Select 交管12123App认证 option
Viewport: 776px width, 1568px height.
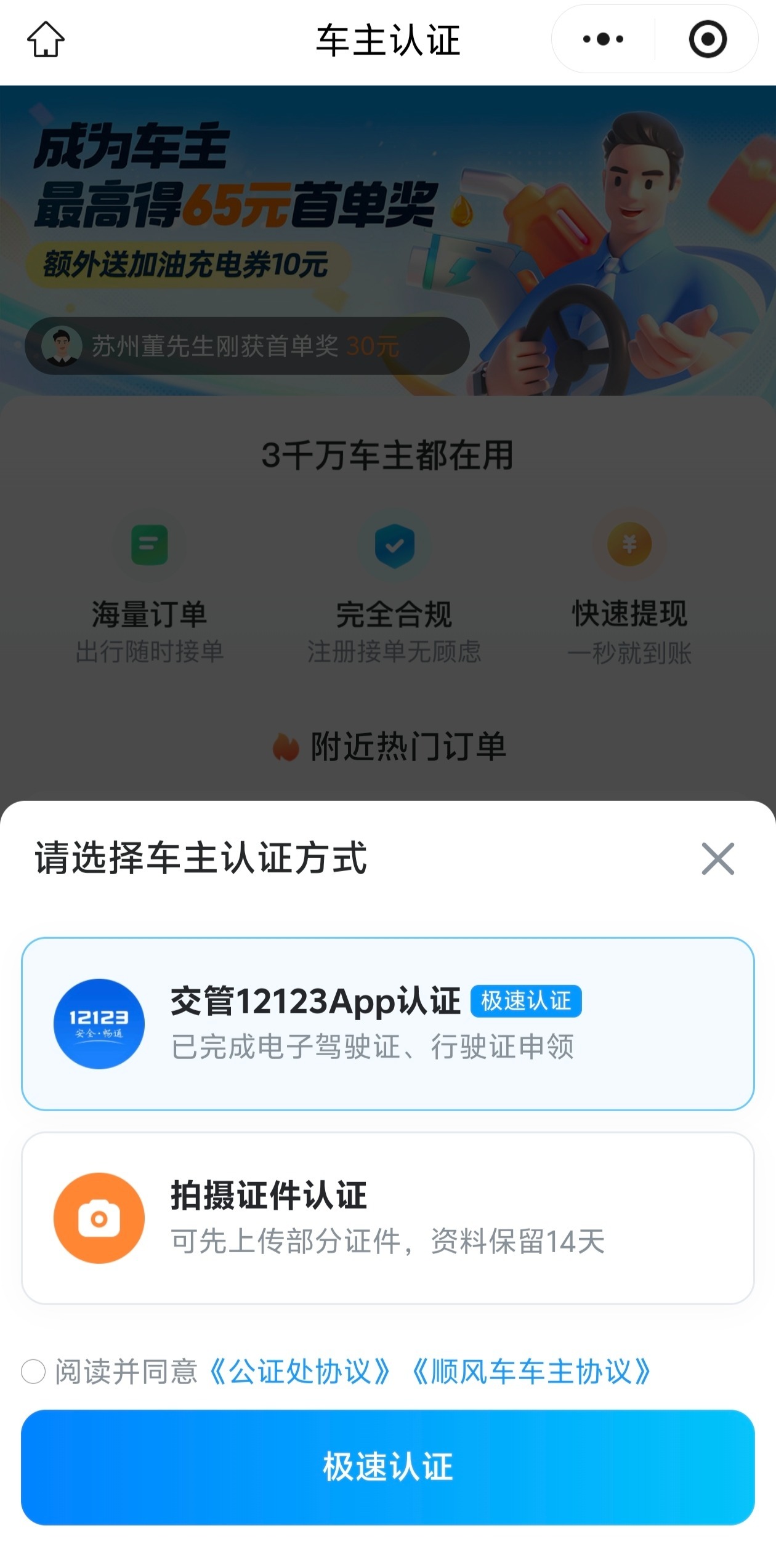coord(388,1024)
